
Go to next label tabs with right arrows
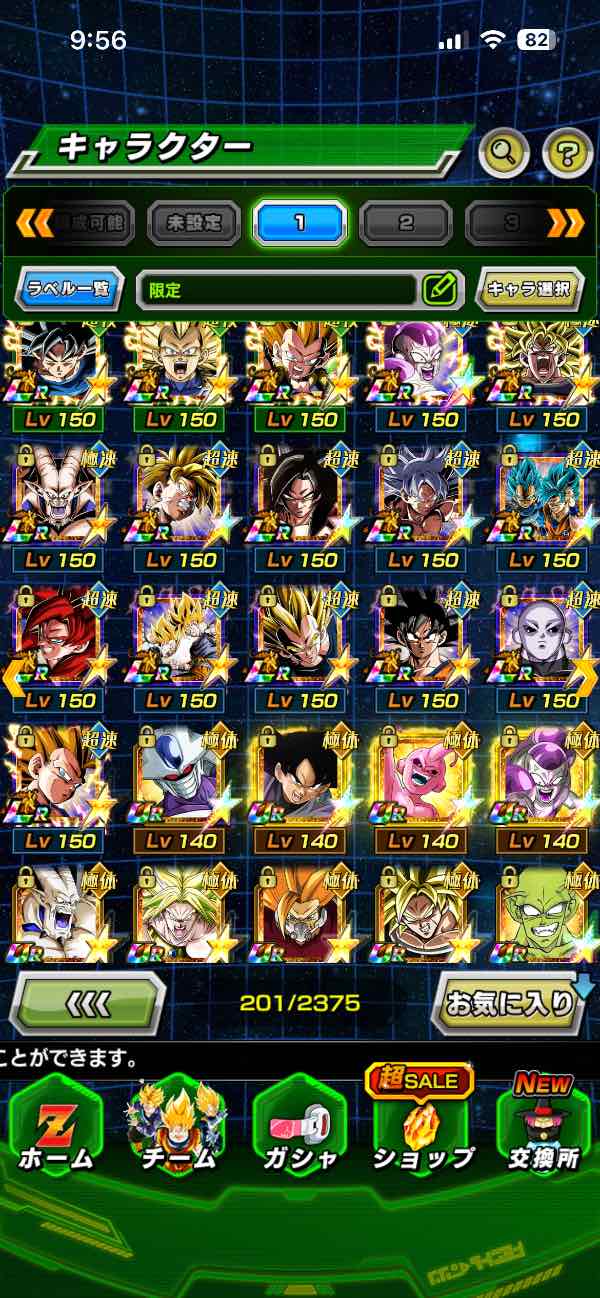(566, 222)
